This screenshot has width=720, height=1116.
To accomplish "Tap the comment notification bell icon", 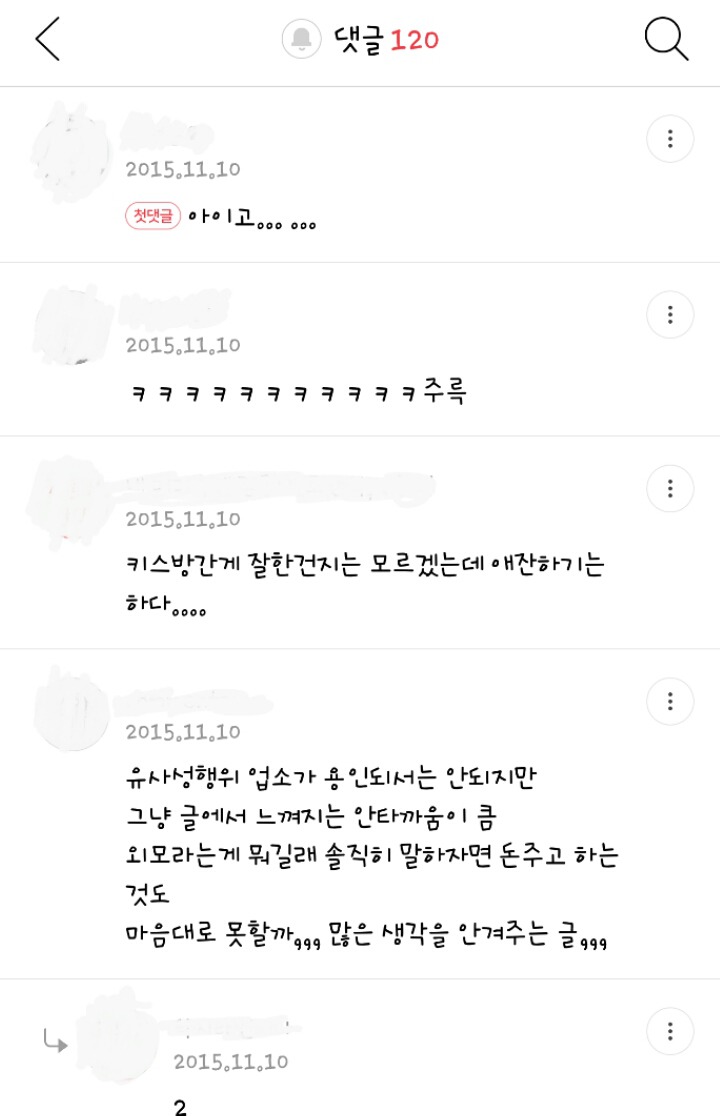I will [301, 40].
